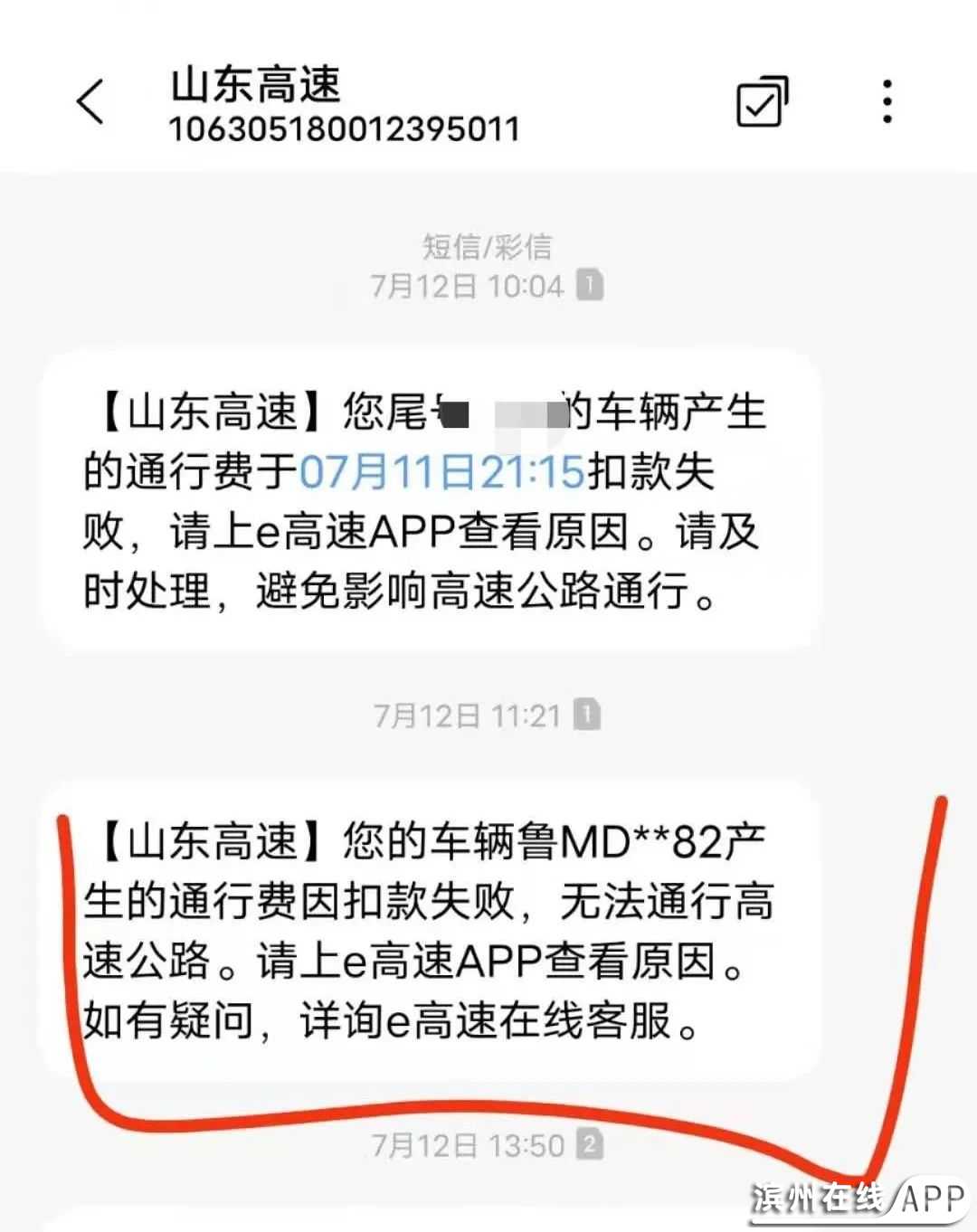Open the three-dot overflow menu
The image size is (977, 1232).
[x=887, y=101]
